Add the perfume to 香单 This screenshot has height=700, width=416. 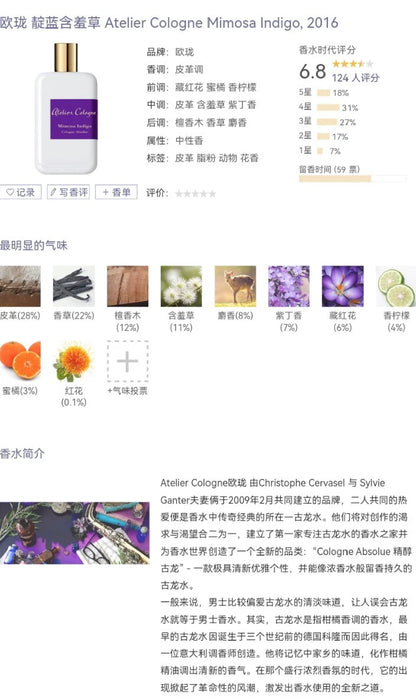point(116,192)
